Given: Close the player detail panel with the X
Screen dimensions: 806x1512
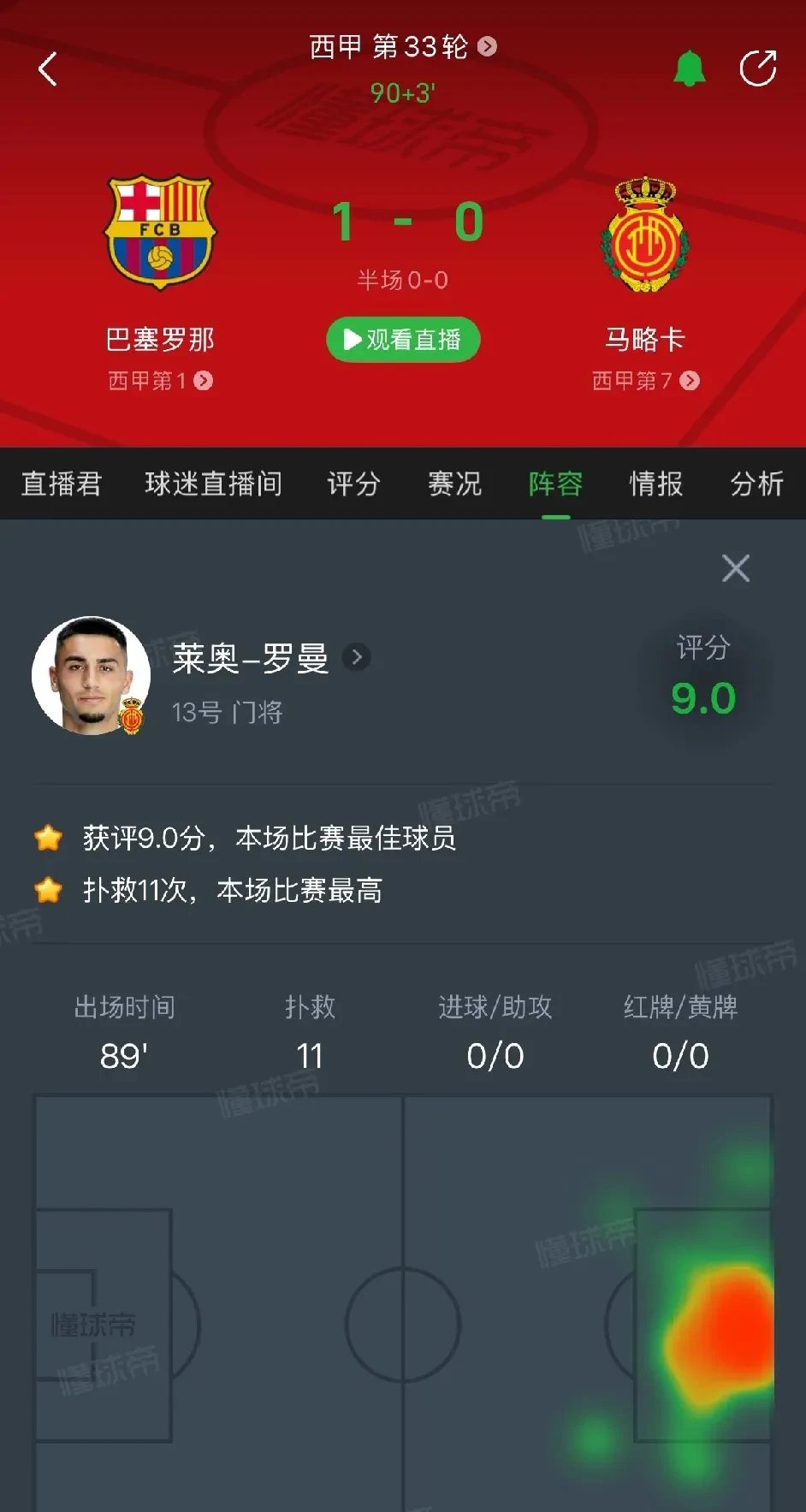Looking at the screenshot, I should (x=736, y=568).
